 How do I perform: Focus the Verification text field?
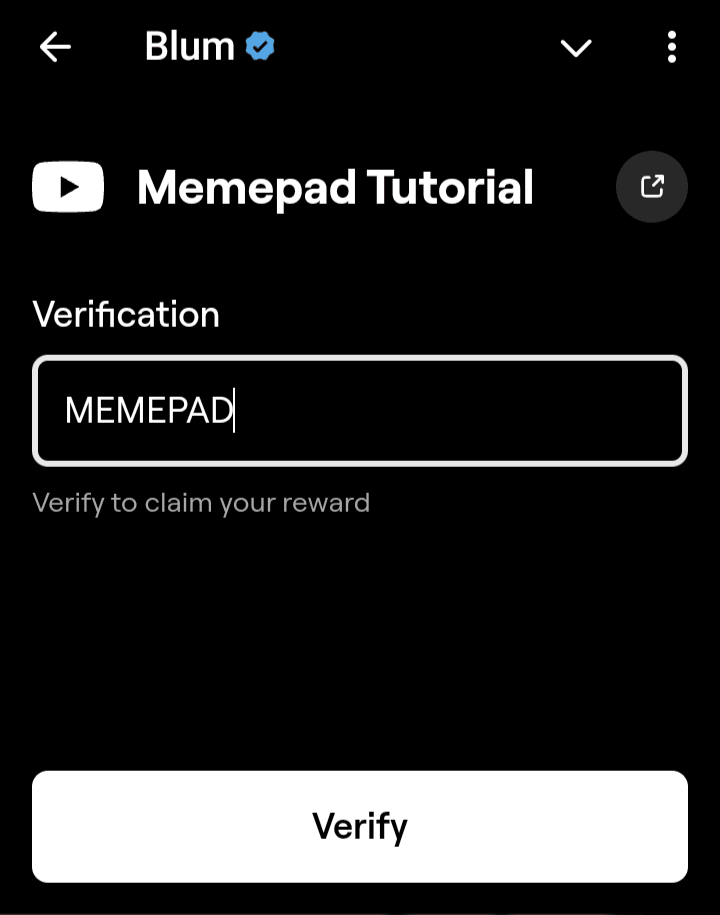click(x=360, y=411)
